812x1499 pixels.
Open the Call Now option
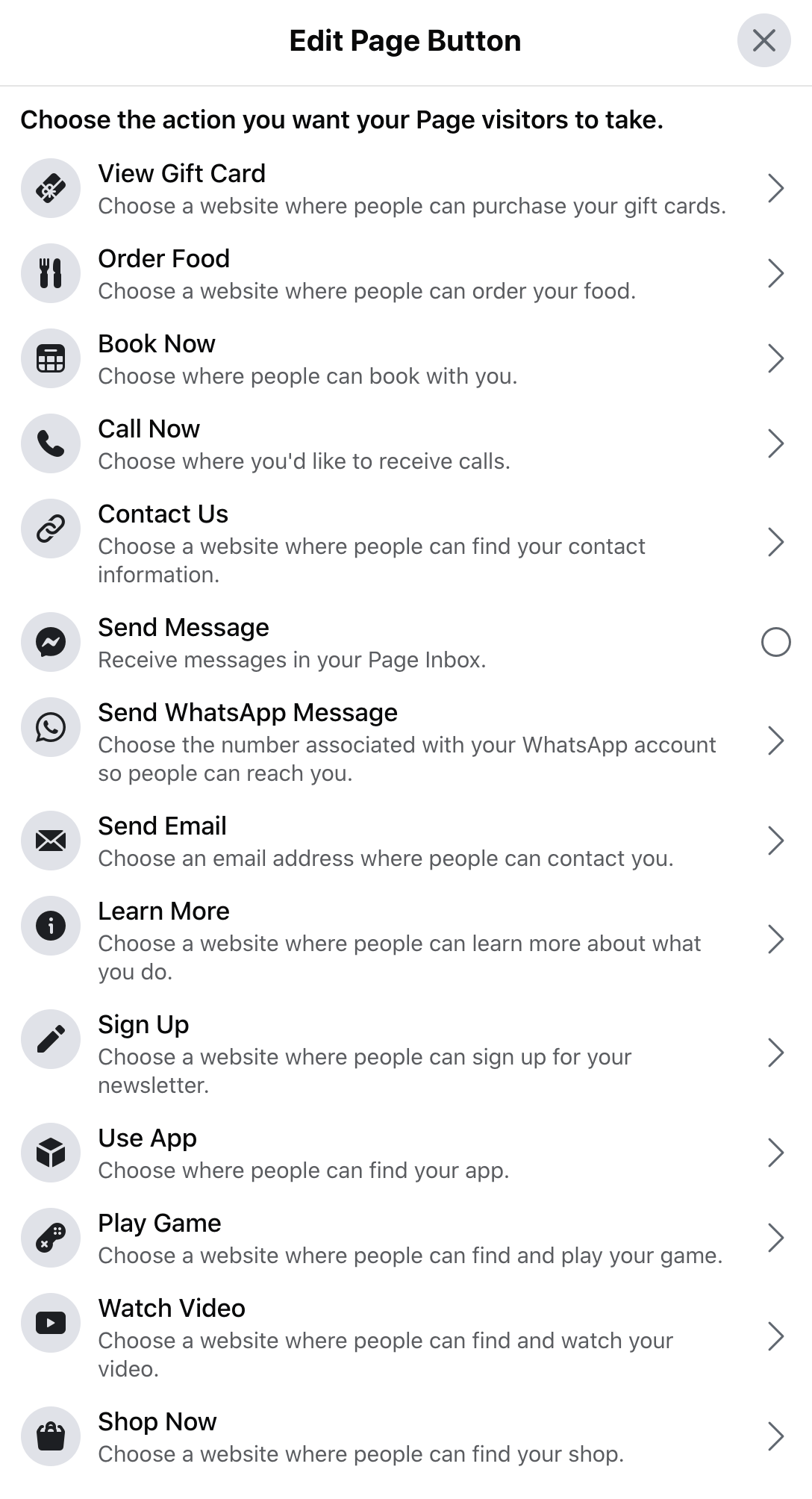tap(406, 444)
